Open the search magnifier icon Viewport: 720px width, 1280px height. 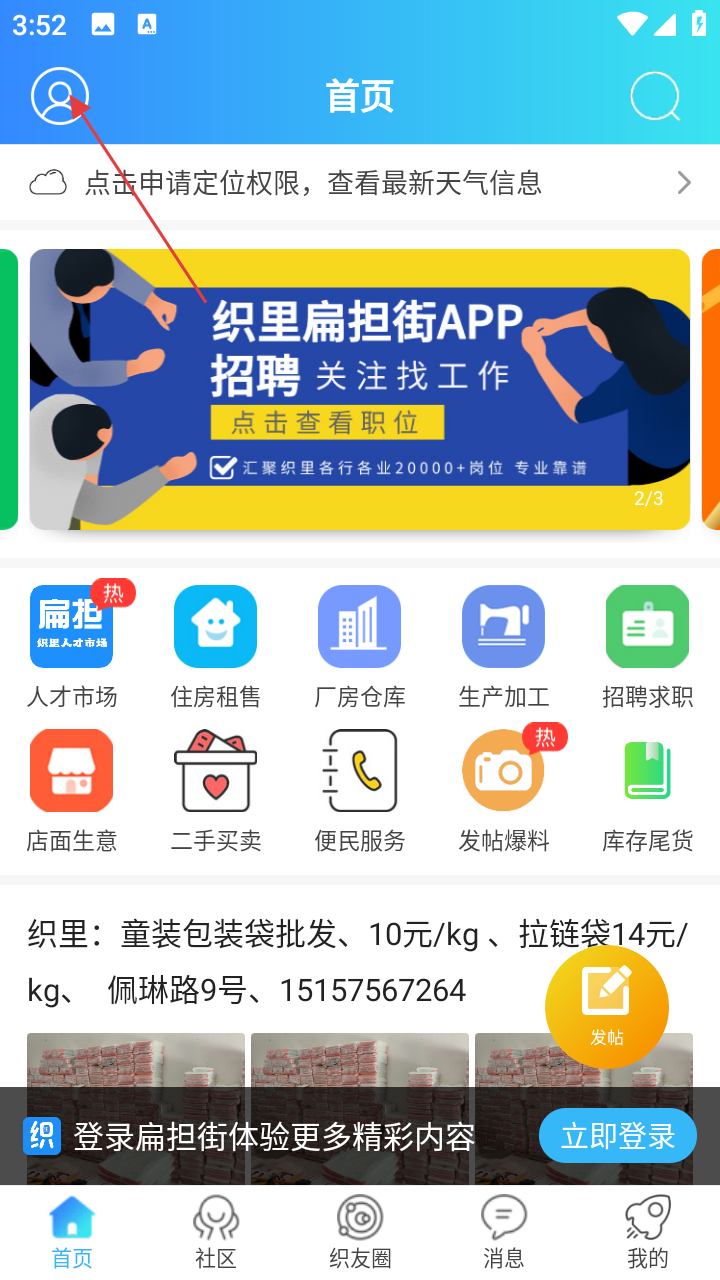(656, 97)
